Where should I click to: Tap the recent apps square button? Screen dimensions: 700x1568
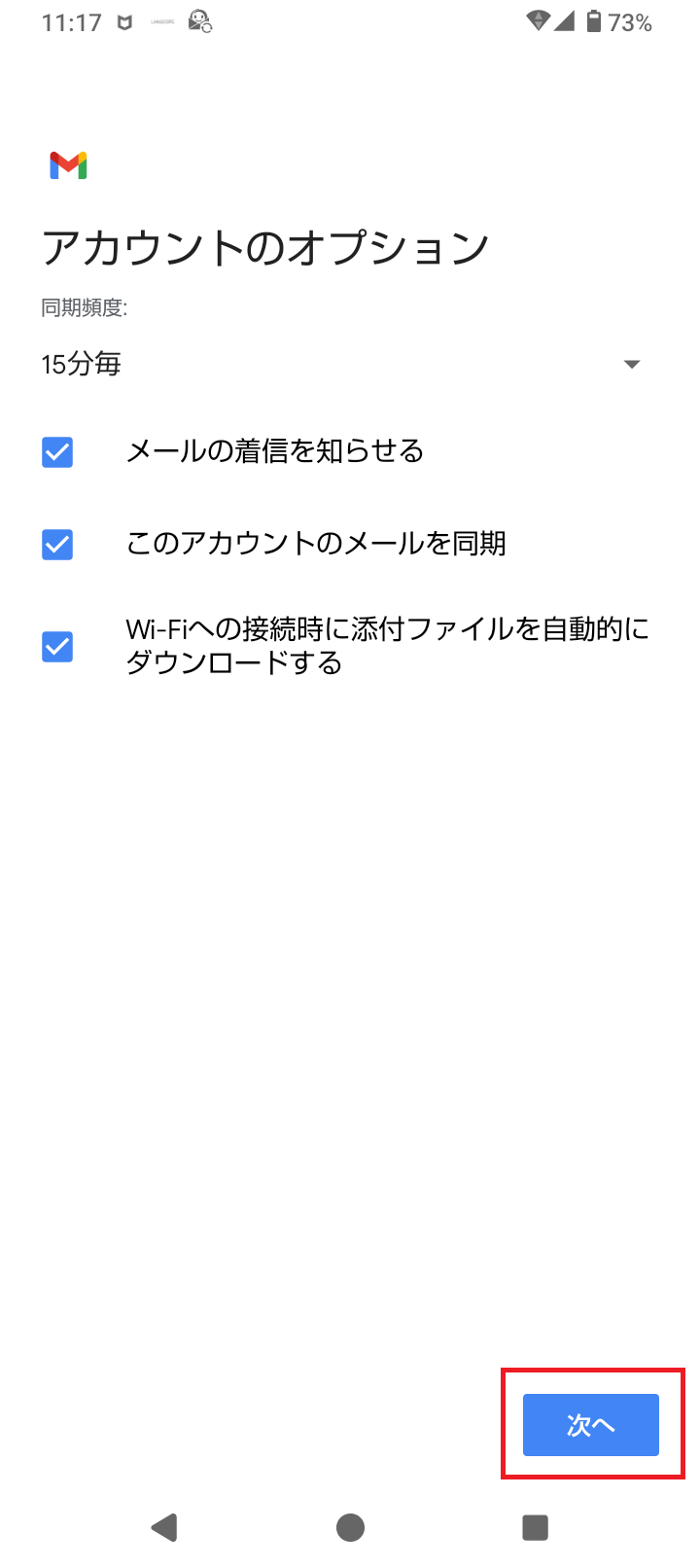534,1527
